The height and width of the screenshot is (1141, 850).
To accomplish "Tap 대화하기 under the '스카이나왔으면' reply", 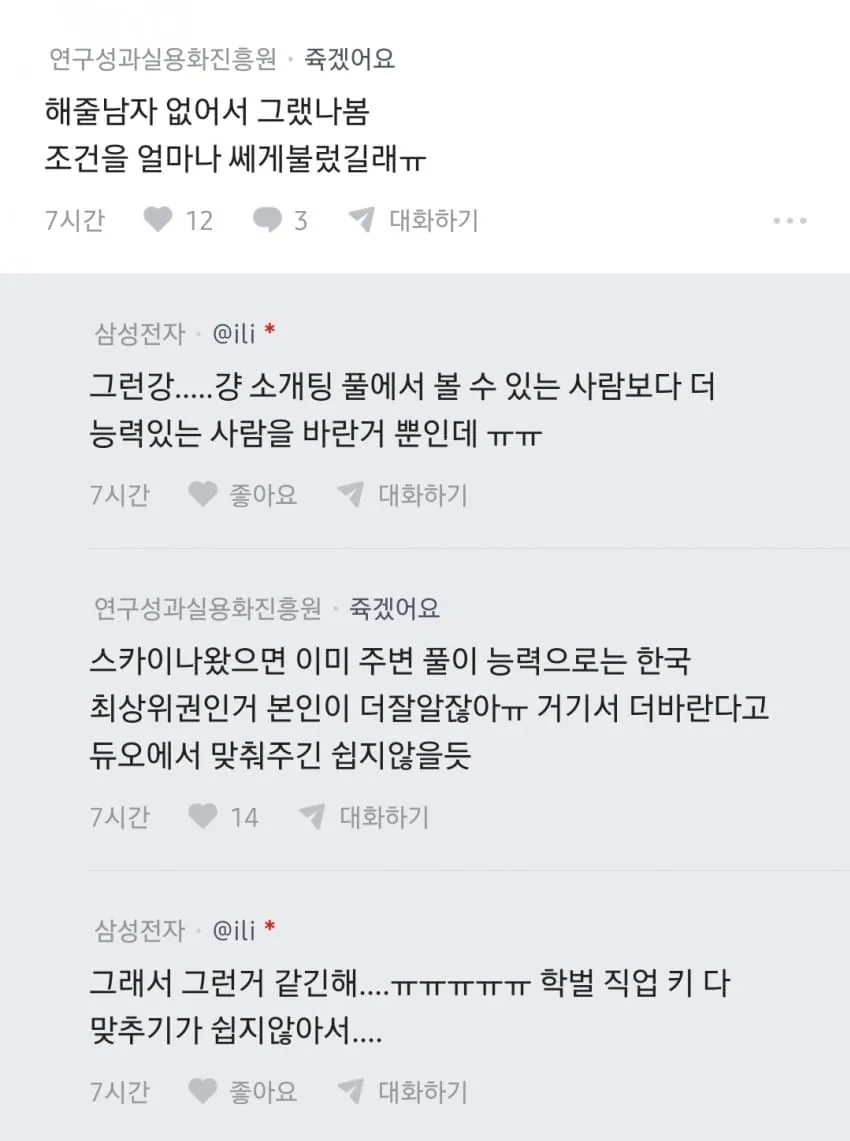I will [x=365, y=817].
